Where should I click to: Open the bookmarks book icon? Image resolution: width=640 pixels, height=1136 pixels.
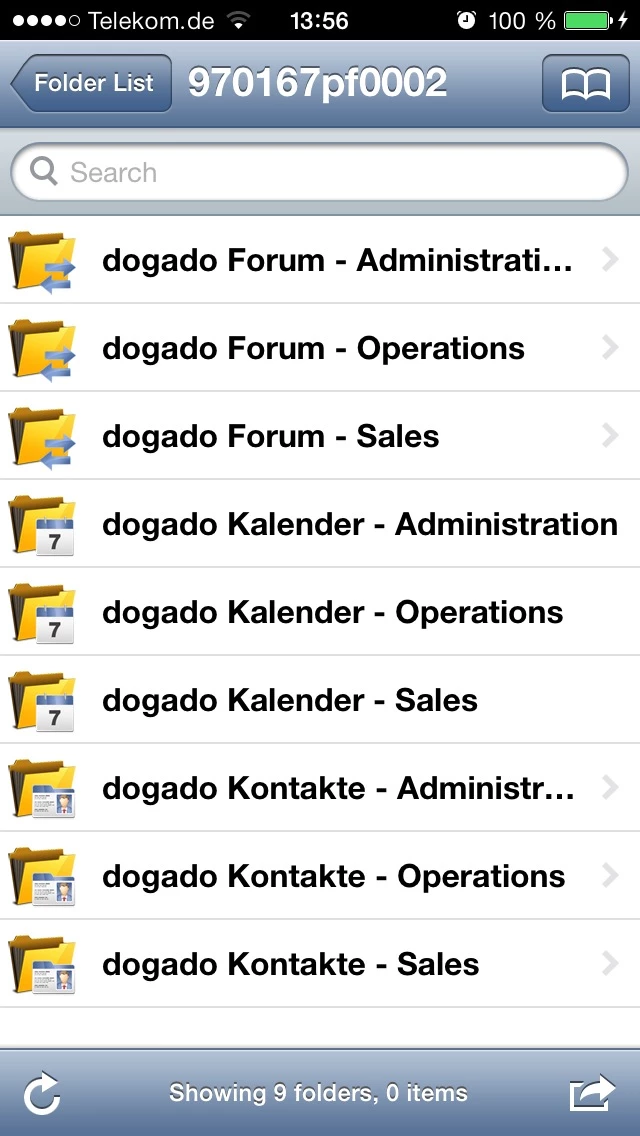pos(586,83)
